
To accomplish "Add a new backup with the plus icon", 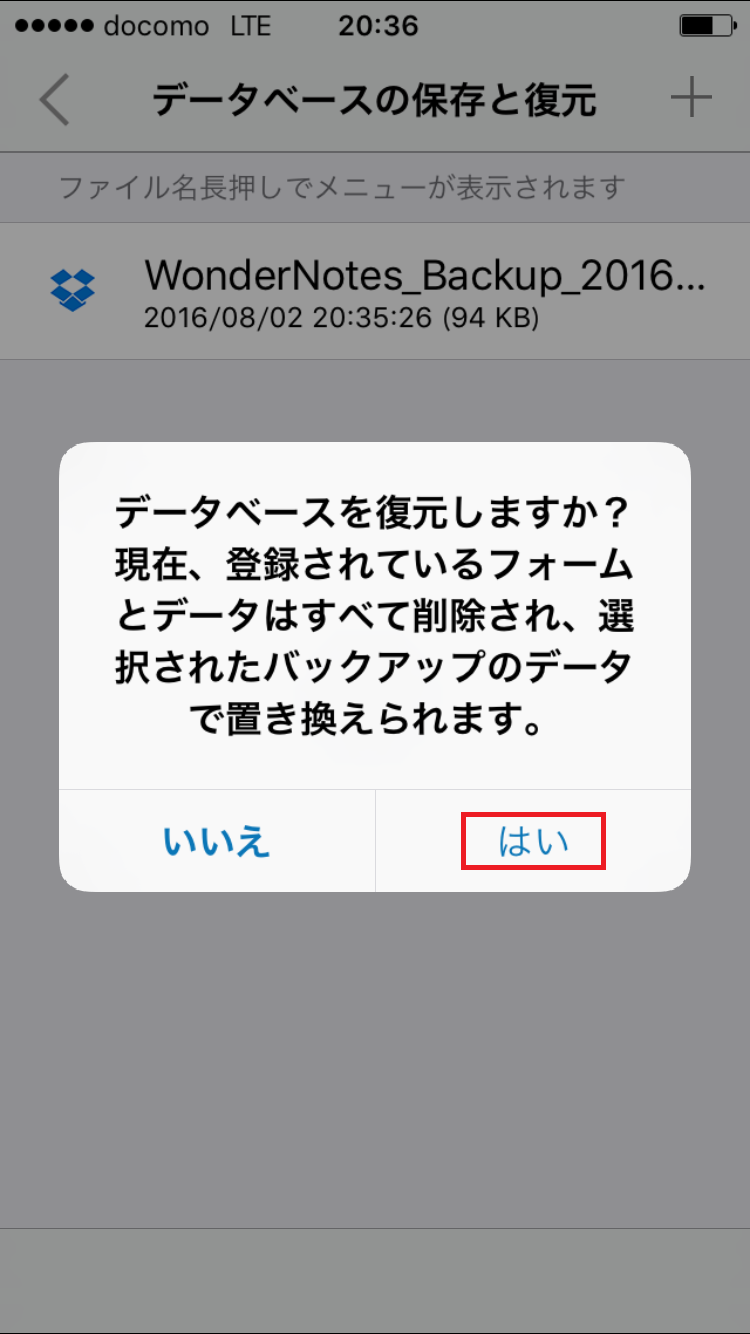I will [x=690, y=98].
